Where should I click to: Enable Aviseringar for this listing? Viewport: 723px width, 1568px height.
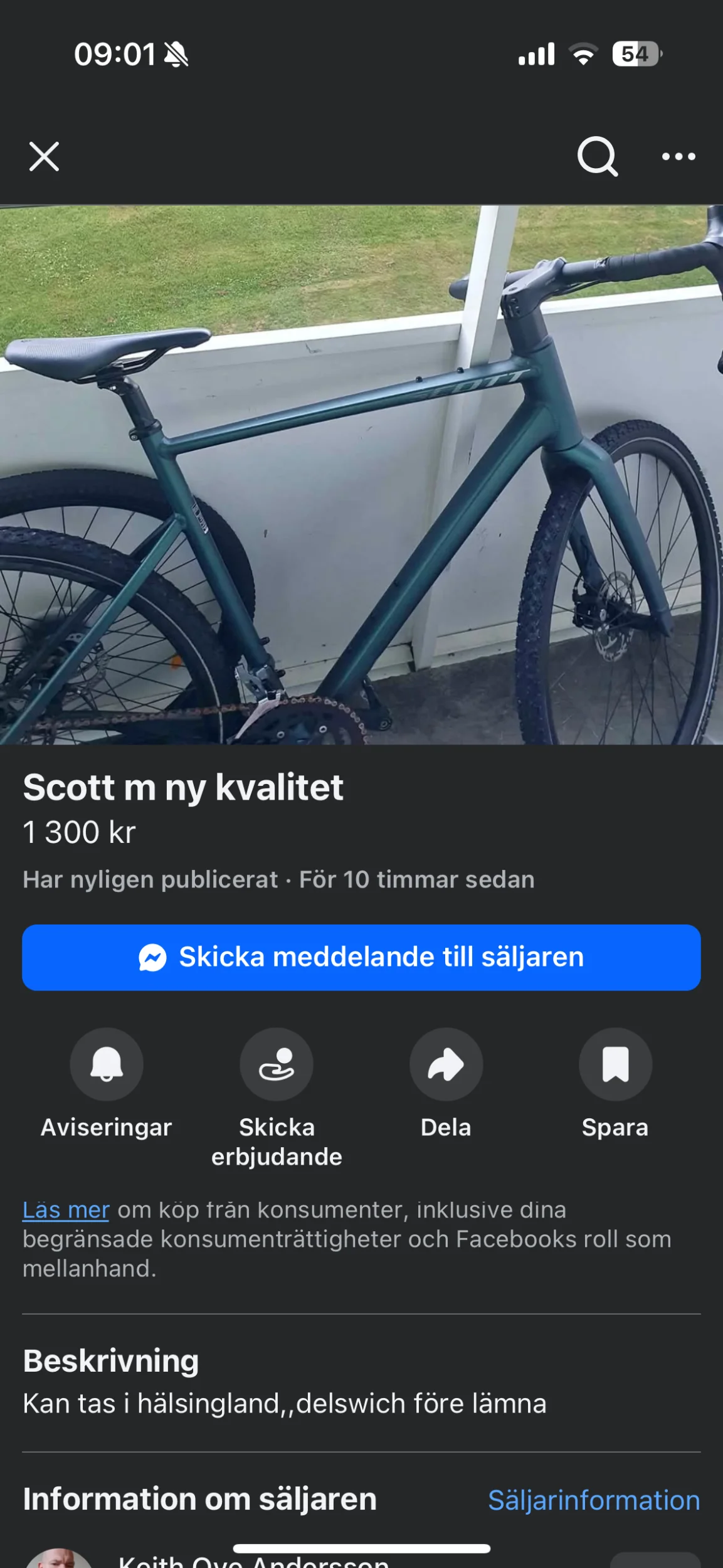click(x=107, y=1064)
